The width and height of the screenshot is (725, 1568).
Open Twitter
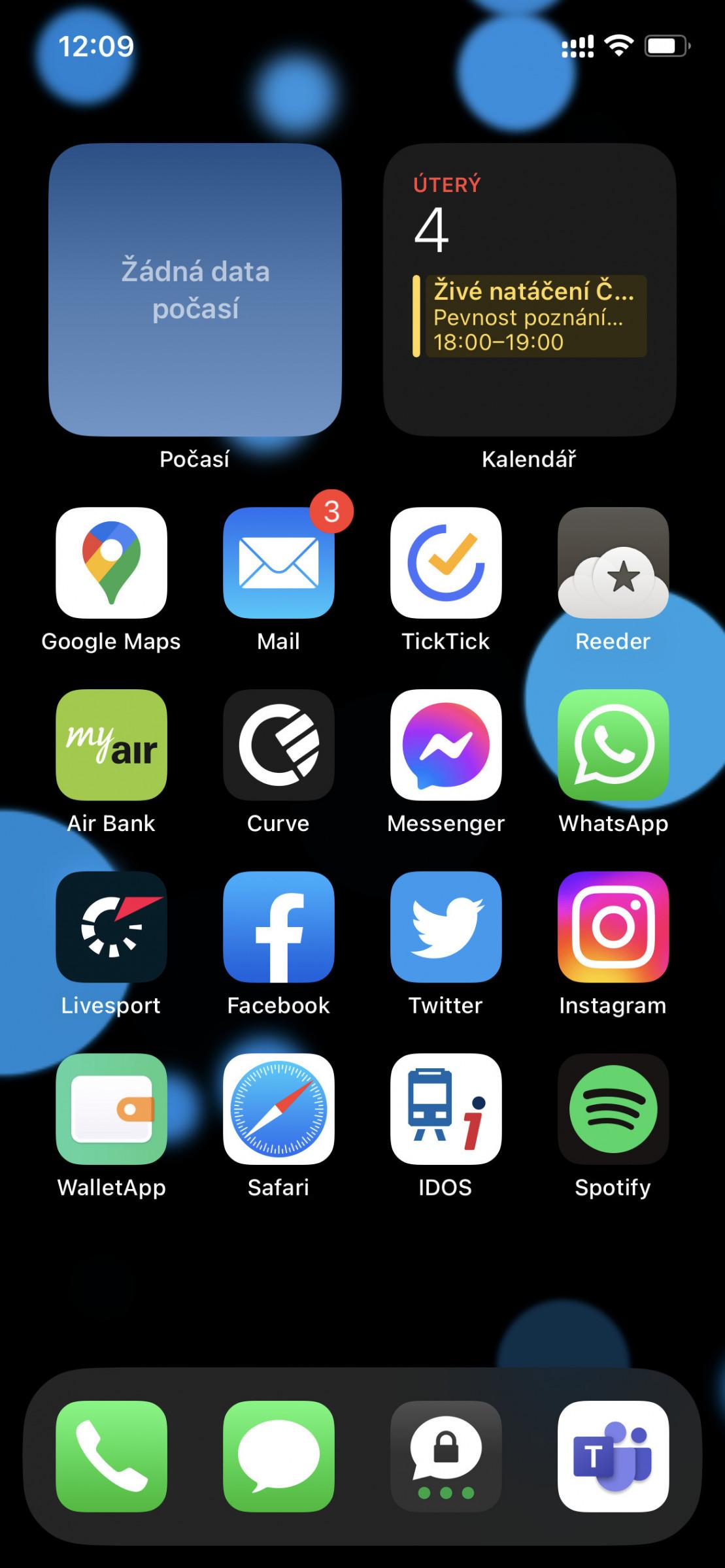pos(446,926)
